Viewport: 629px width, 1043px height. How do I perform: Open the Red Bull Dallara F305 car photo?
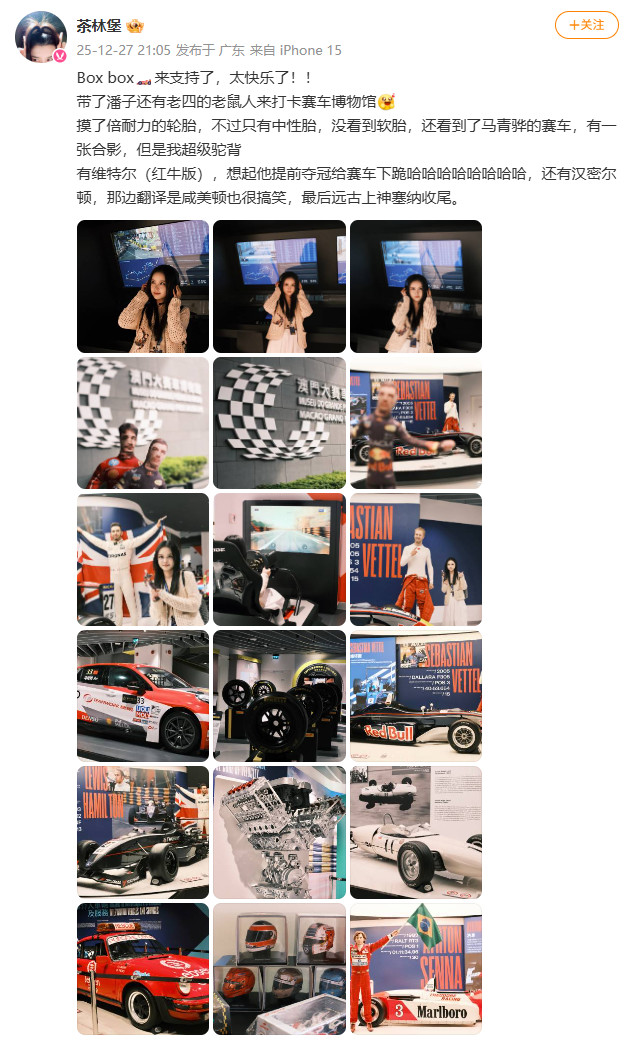(x=416, y=696)
